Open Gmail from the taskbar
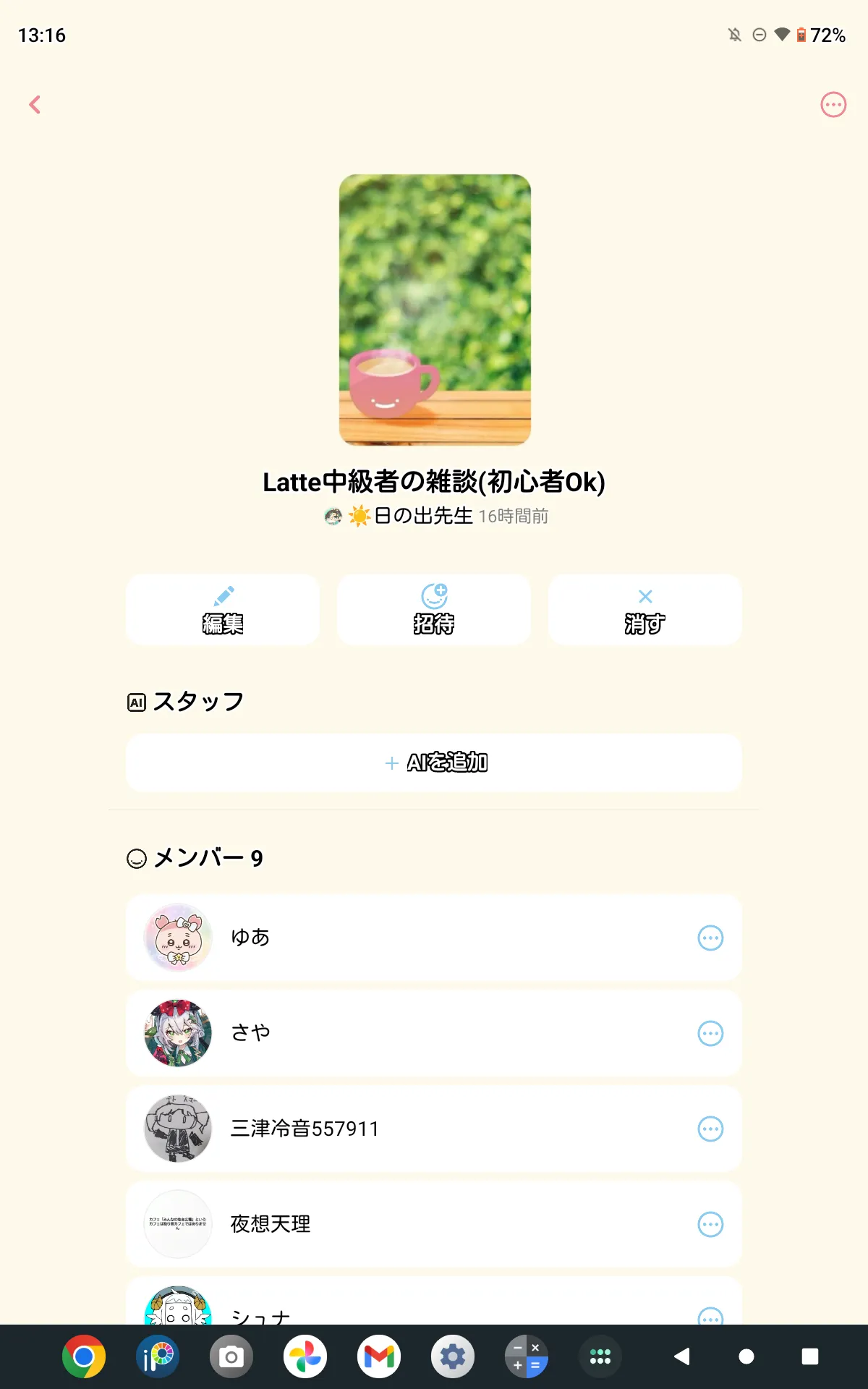The width and height of the screenshot is (868, 1389). tap(379, 1356)
